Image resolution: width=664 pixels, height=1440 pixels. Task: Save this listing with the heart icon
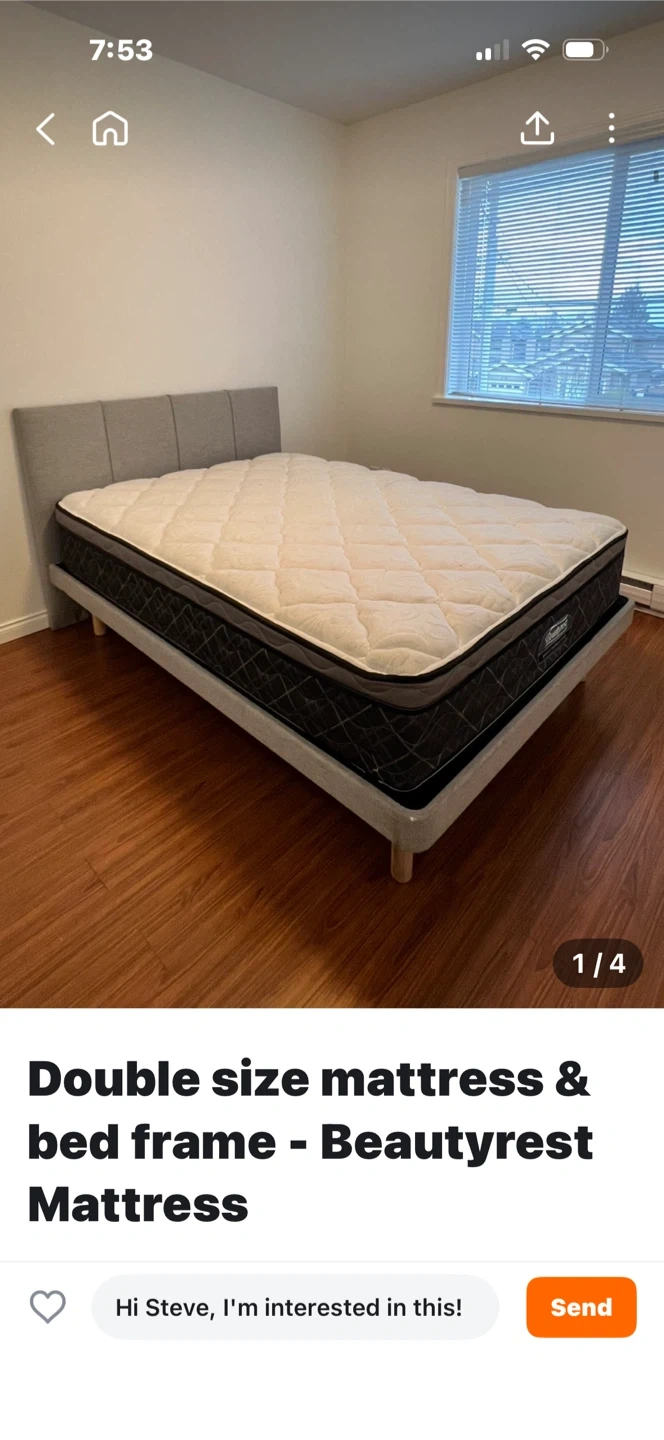coord(47,1307)
